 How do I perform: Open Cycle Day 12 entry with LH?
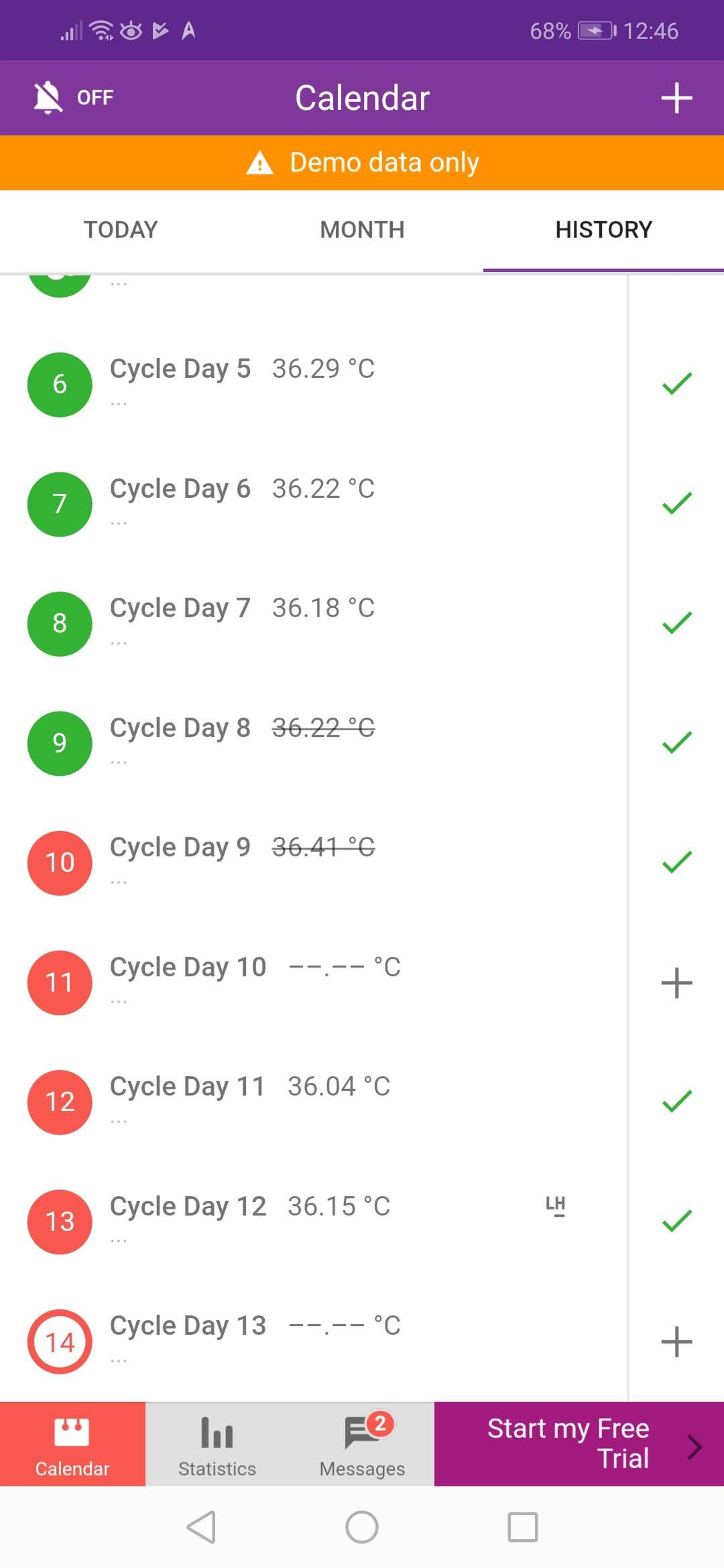[314, 1222]
